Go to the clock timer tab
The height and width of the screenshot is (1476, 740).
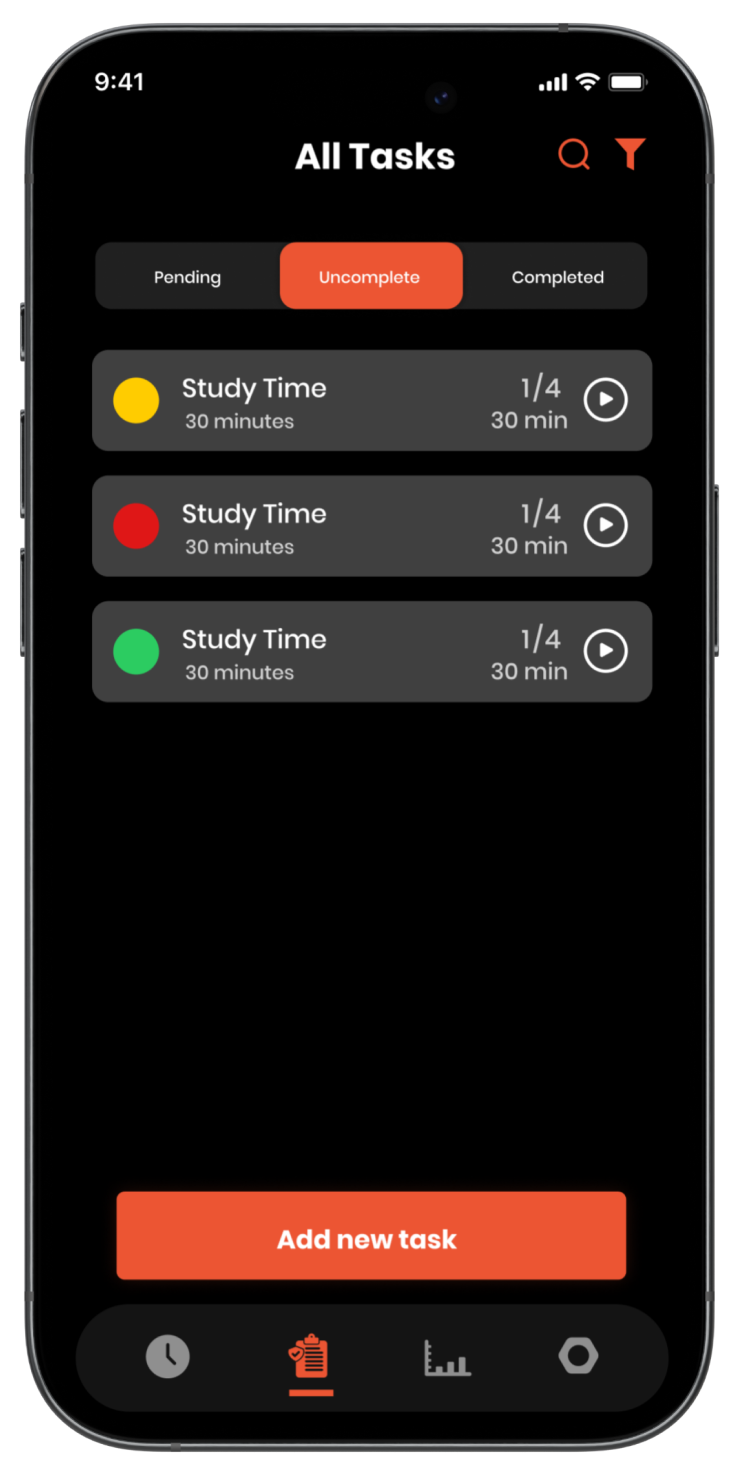click(x=168, y=1357)
